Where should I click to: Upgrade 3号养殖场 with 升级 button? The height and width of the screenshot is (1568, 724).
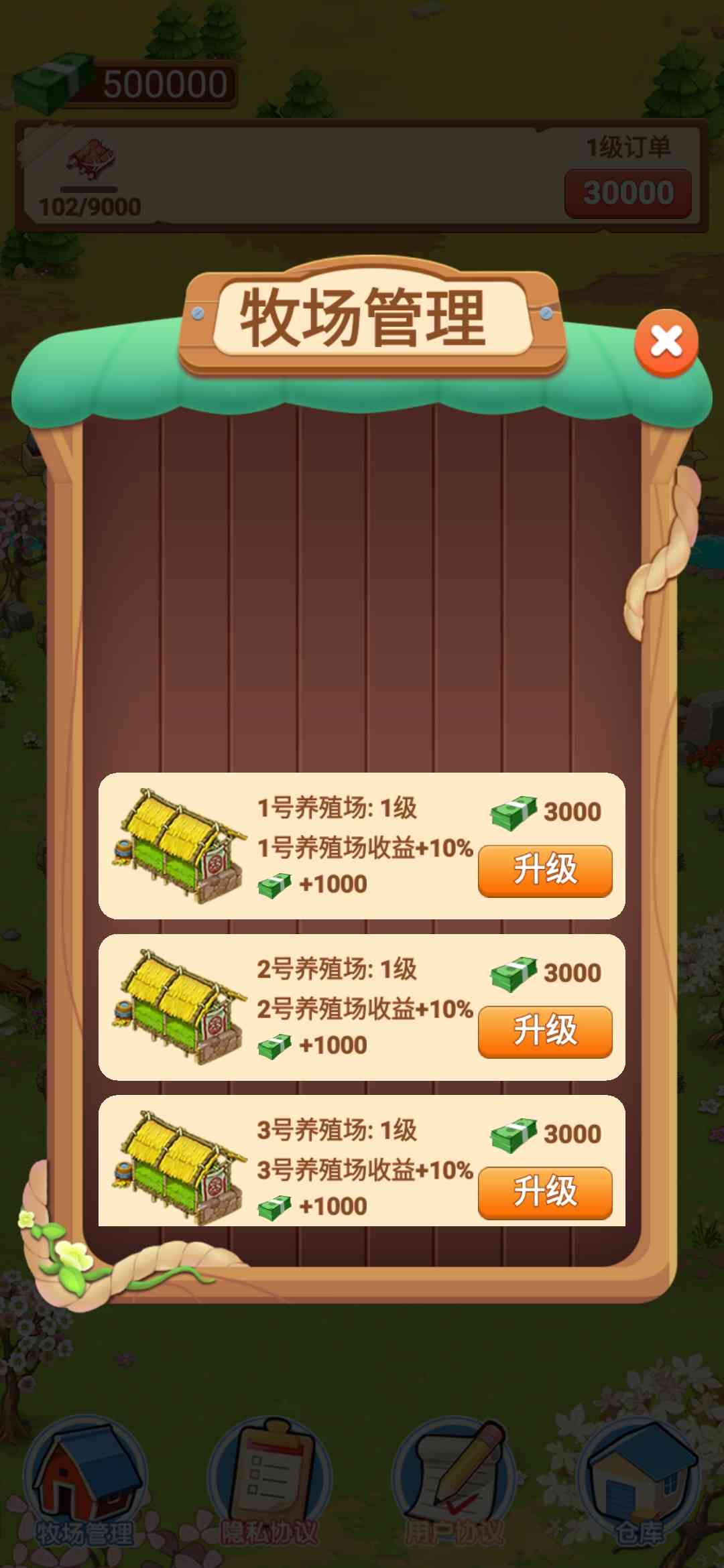(545, 1192)
